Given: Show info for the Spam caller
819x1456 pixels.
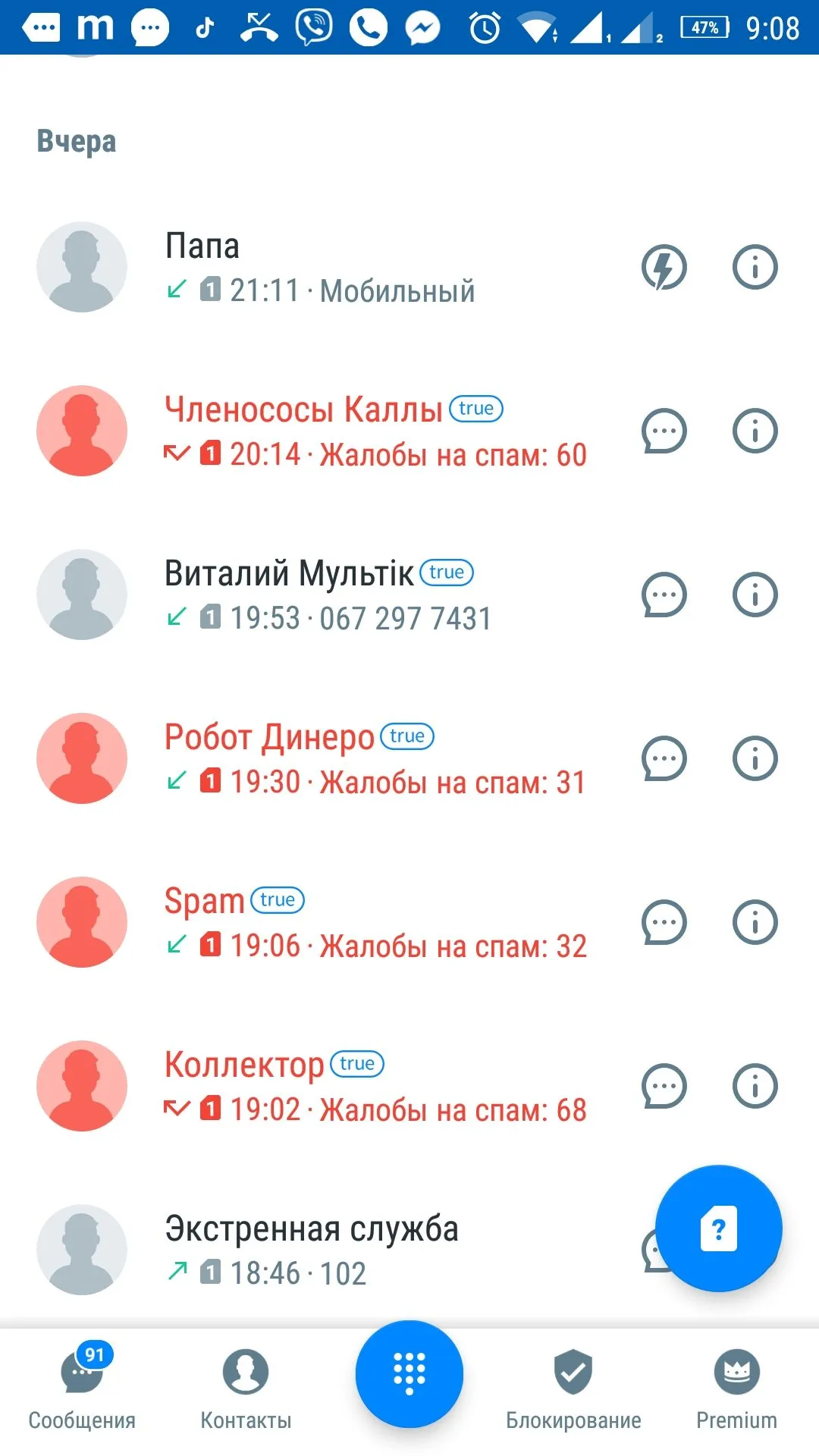Looking at the screenshot, I should click(755, 922).
